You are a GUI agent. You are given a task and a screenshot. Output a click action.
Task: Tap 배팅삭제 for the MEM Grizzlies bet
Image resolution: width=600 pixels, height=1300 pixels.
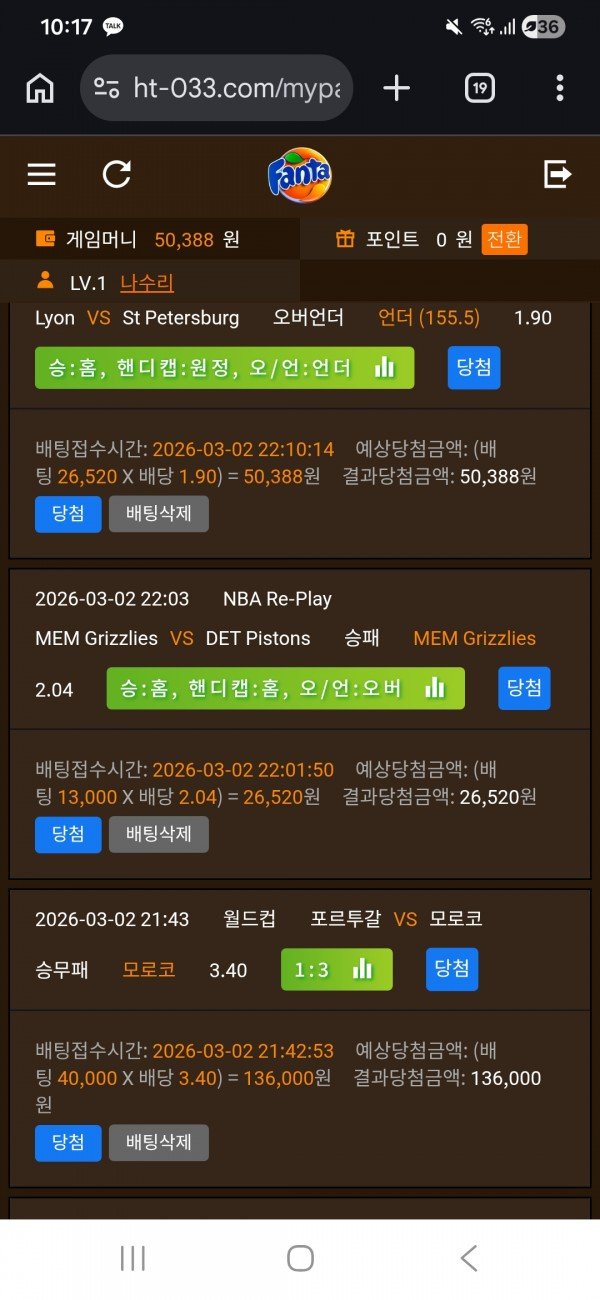tap(158, 834)
